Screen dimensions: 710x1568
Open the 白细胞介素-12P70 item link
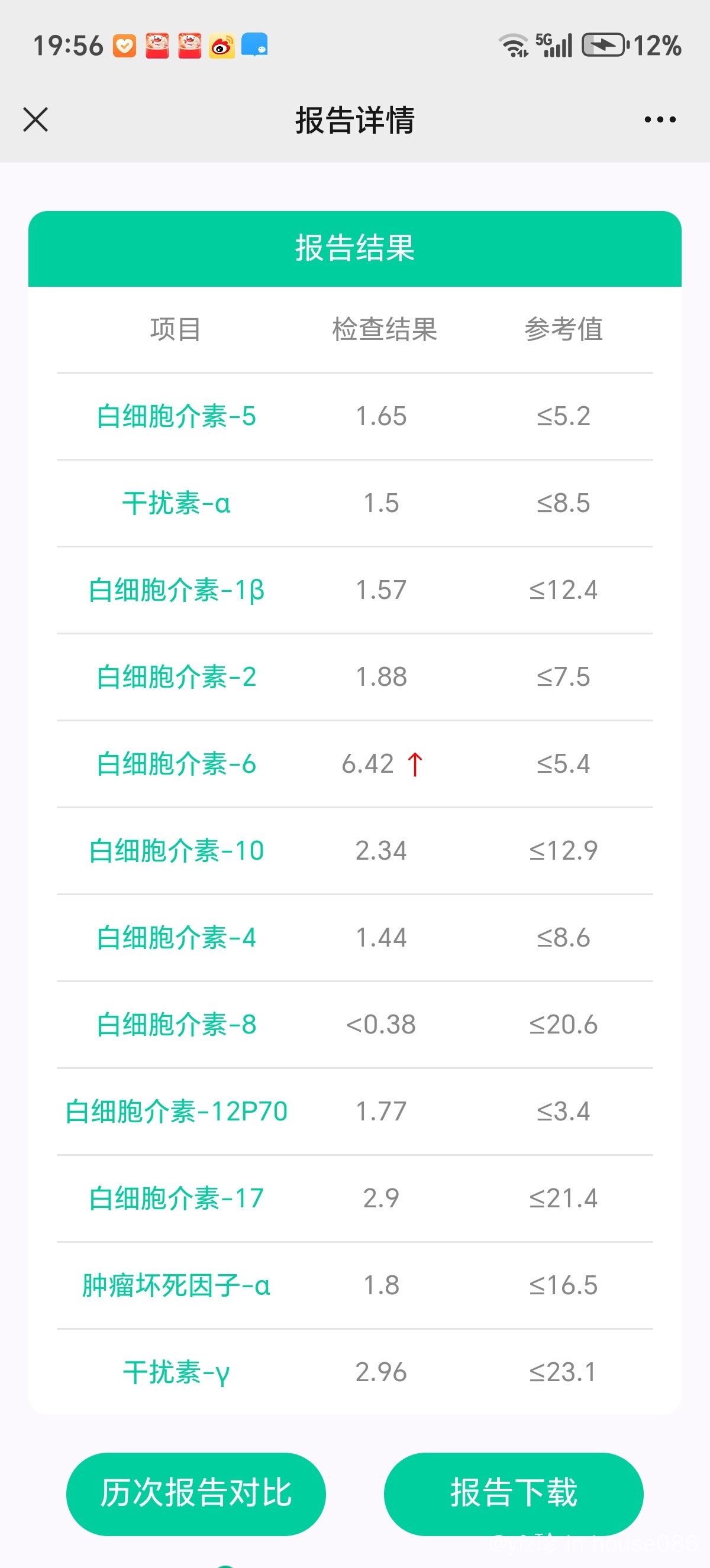(176, 1112)
